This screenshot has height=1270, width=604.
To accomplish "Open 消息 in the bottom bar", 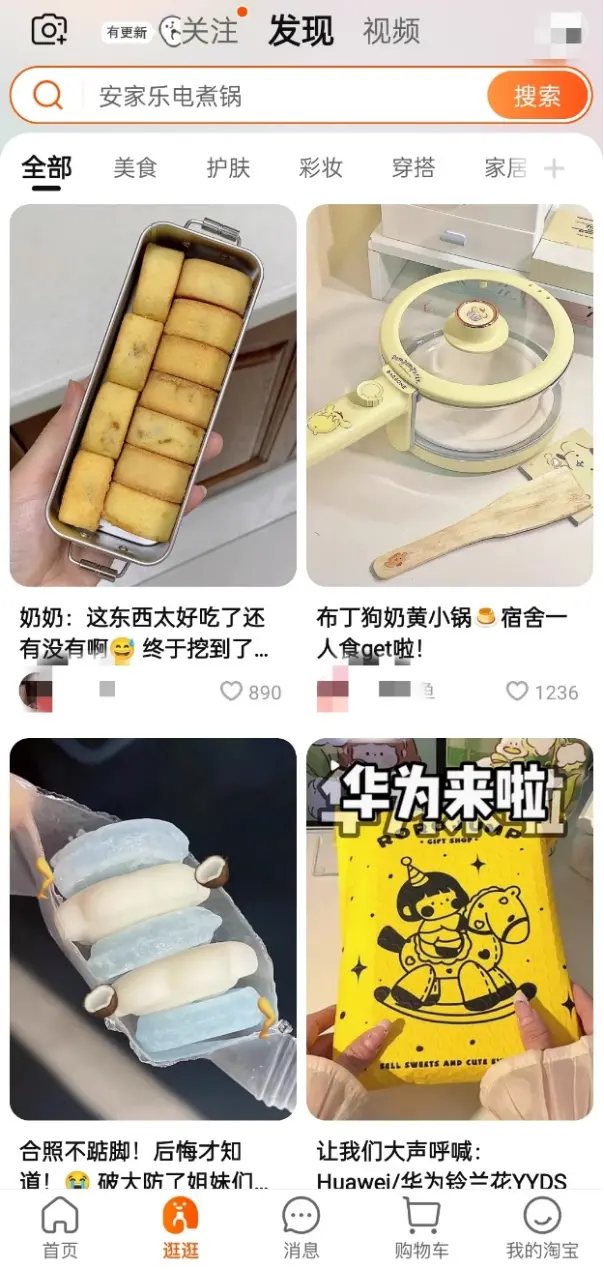I will (x=301, y=1228).
